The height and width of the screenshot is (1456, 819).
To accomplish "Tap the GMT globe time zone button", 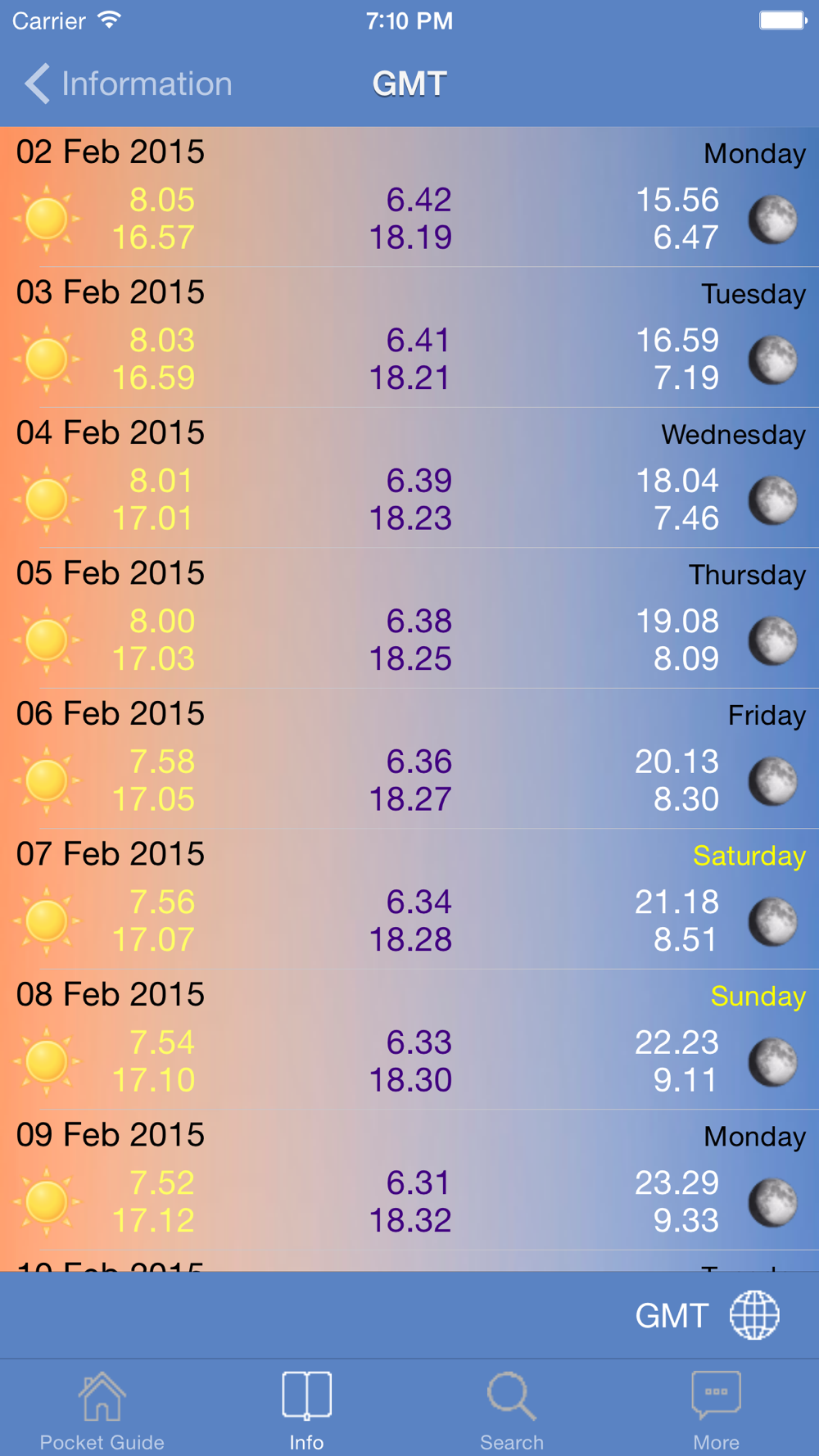I will click(x=708, y=1315).
